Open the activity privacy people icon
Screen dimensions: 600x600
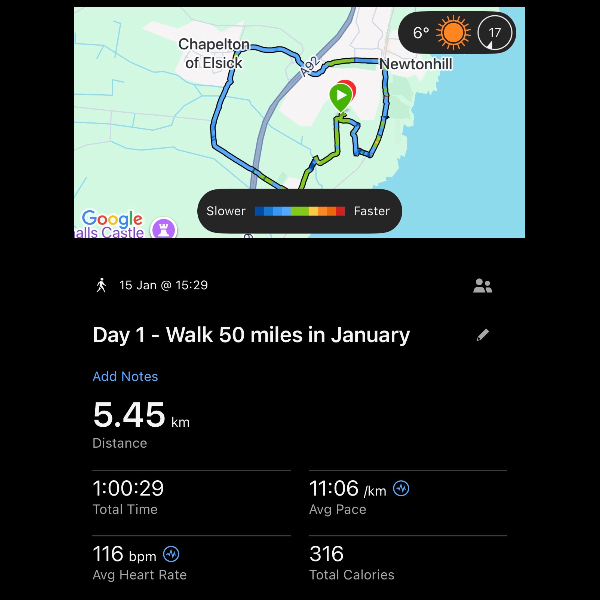pyautogui.click(x=482, y=286)
